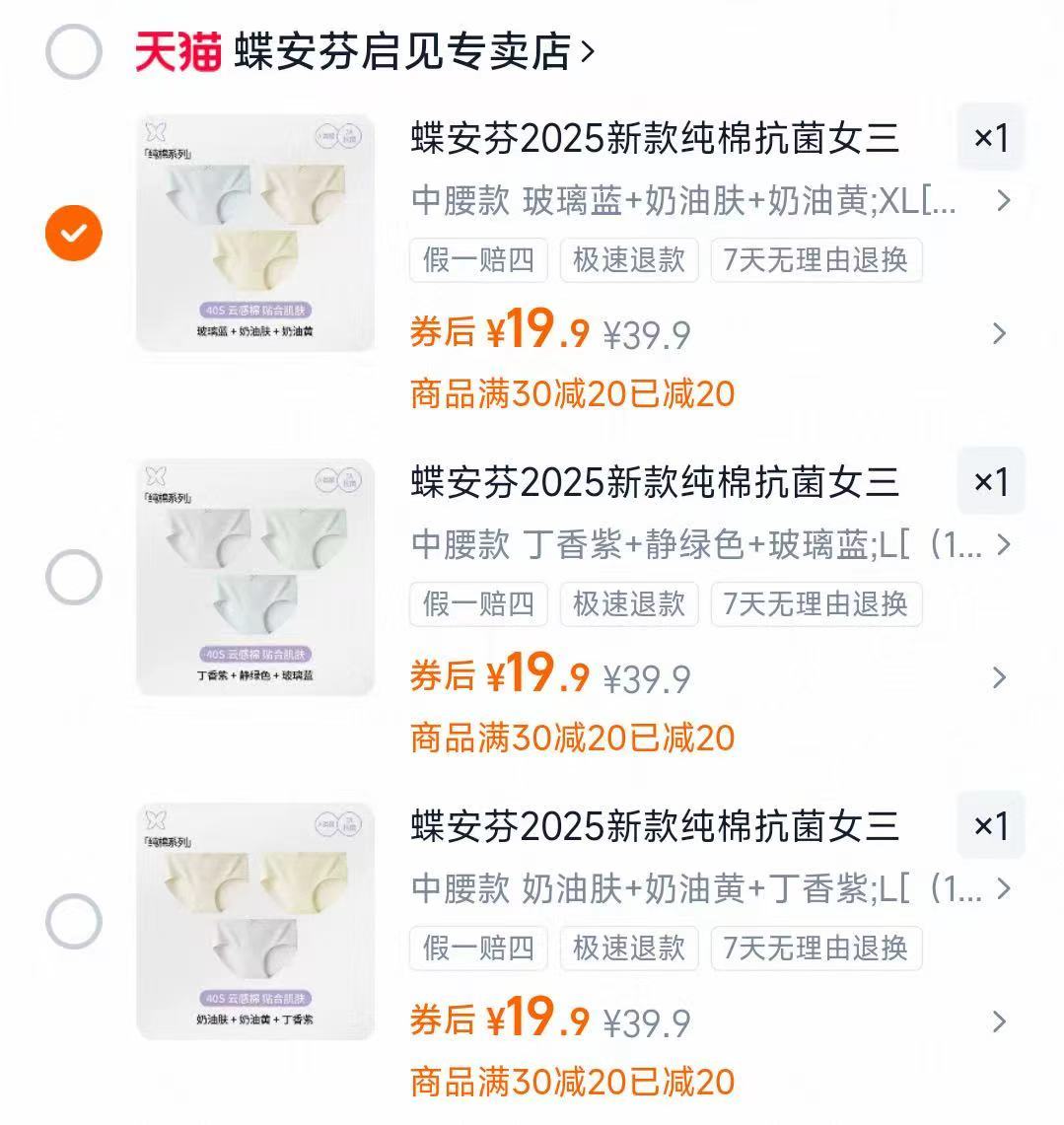
Task: Click the ×1 quantity indicator on the first product
Action: tap(989, 138)
